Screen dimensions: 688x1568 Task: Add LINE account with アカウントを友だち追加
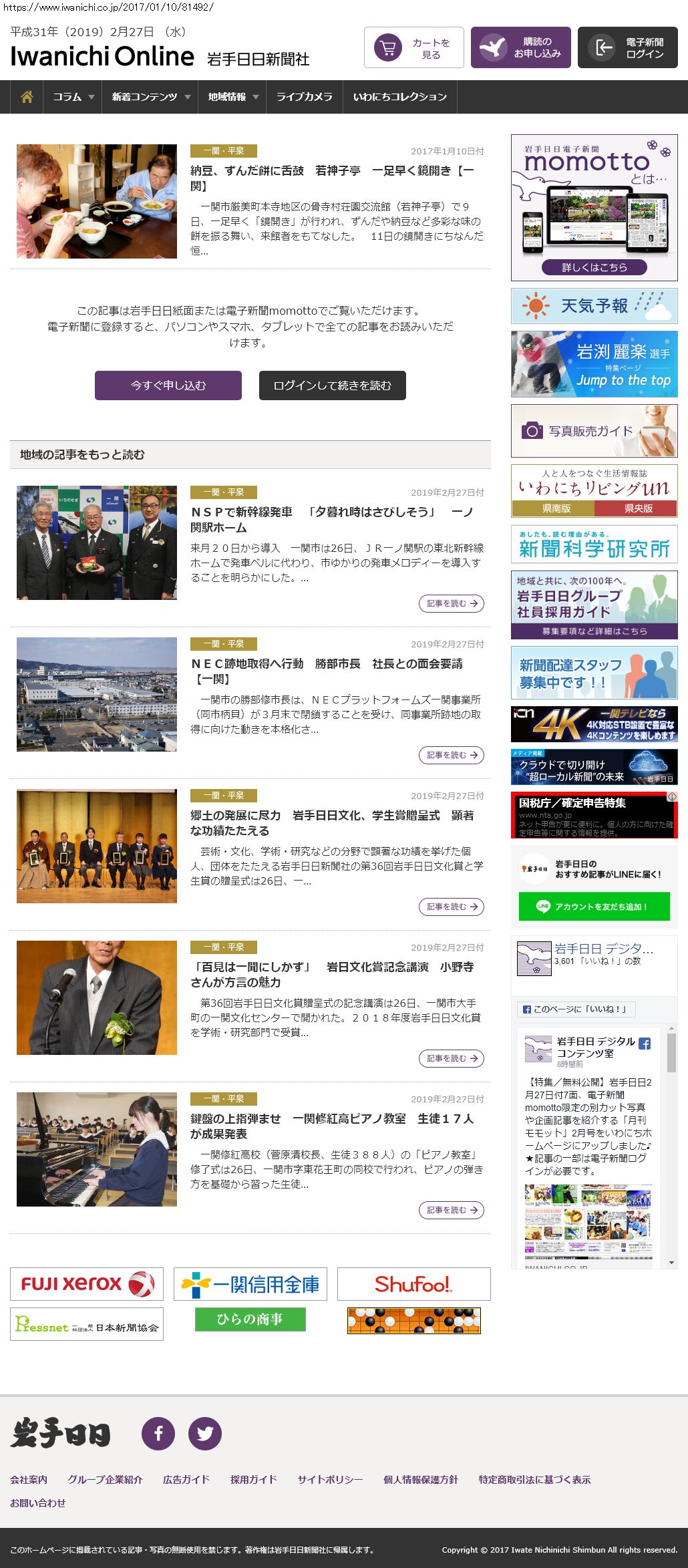(594, 907)
